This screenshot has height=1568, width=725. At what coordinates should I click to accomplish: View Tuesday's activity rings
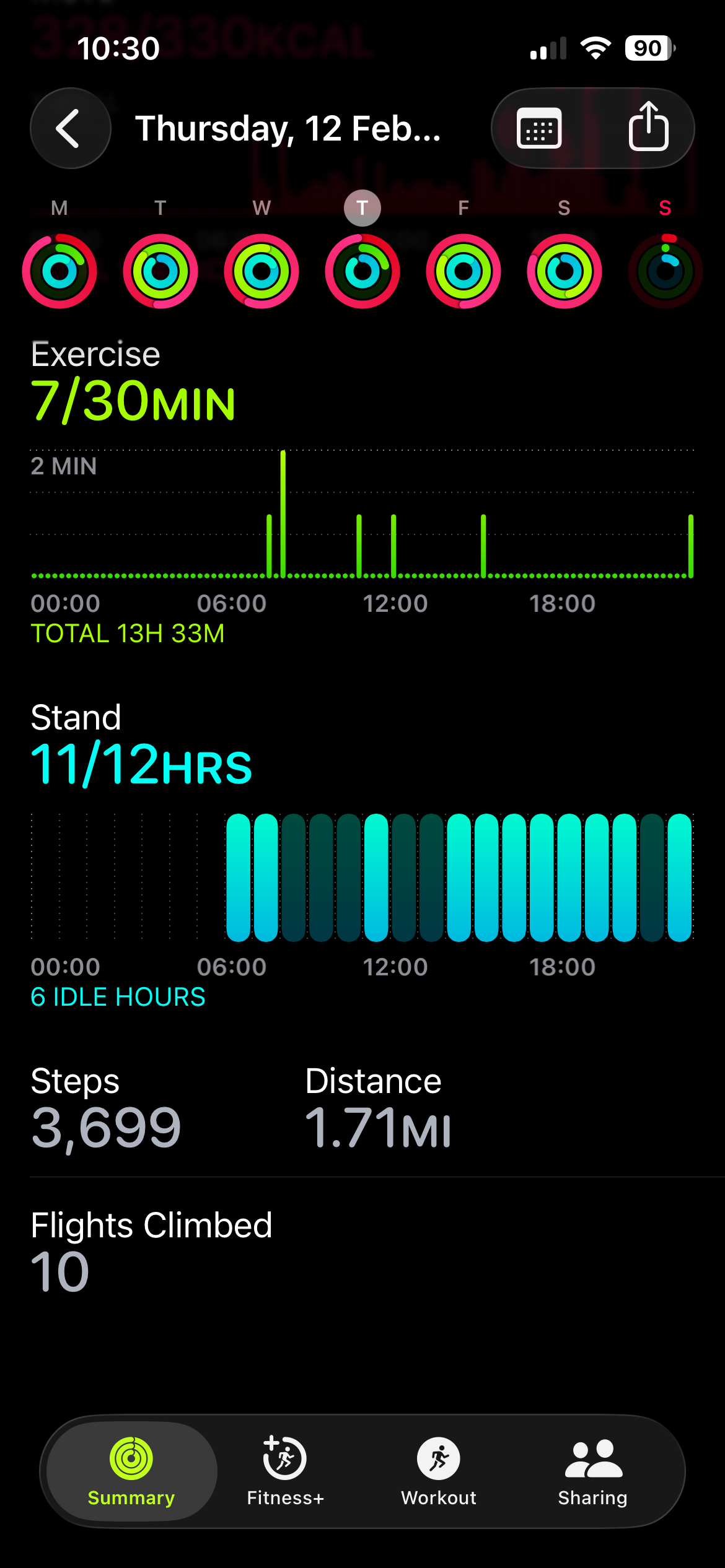(160, 271)
